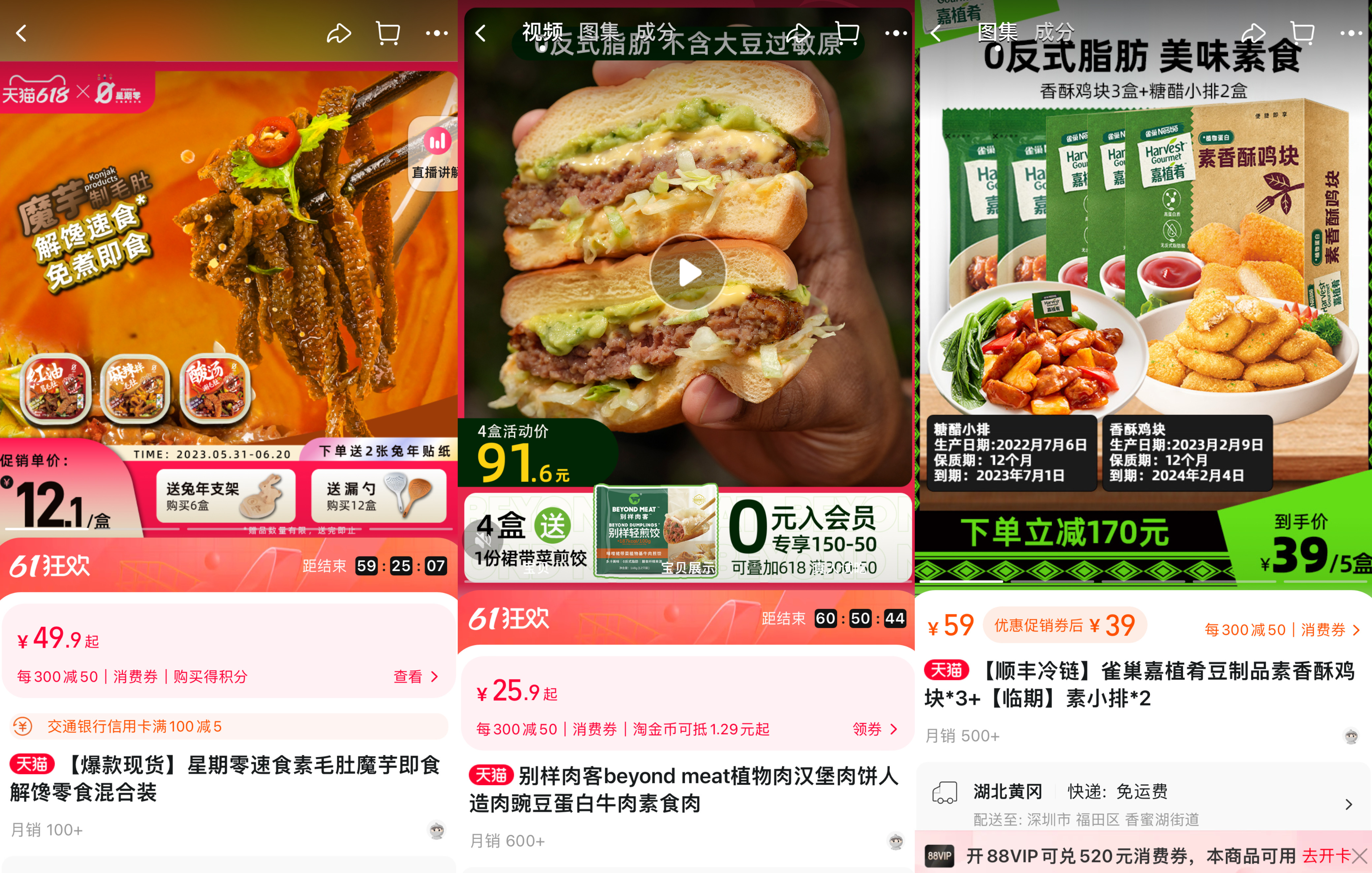
Task: Switch to the 图集 tab on the 雀巢嘉植肴 page
Action: (997, 32)
